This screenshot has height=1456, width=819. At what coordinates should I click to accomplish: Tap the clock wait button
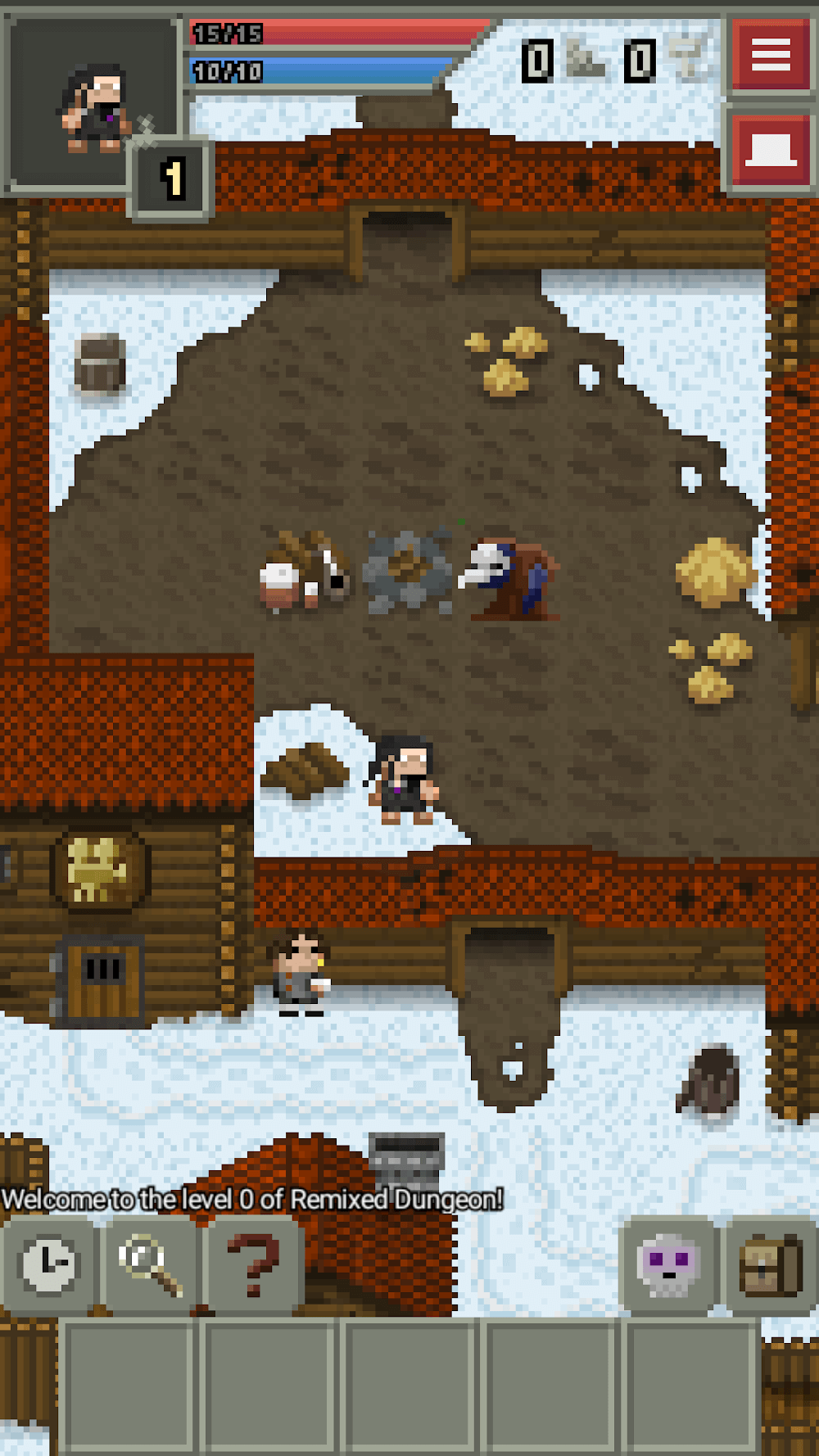(48, 1264)
